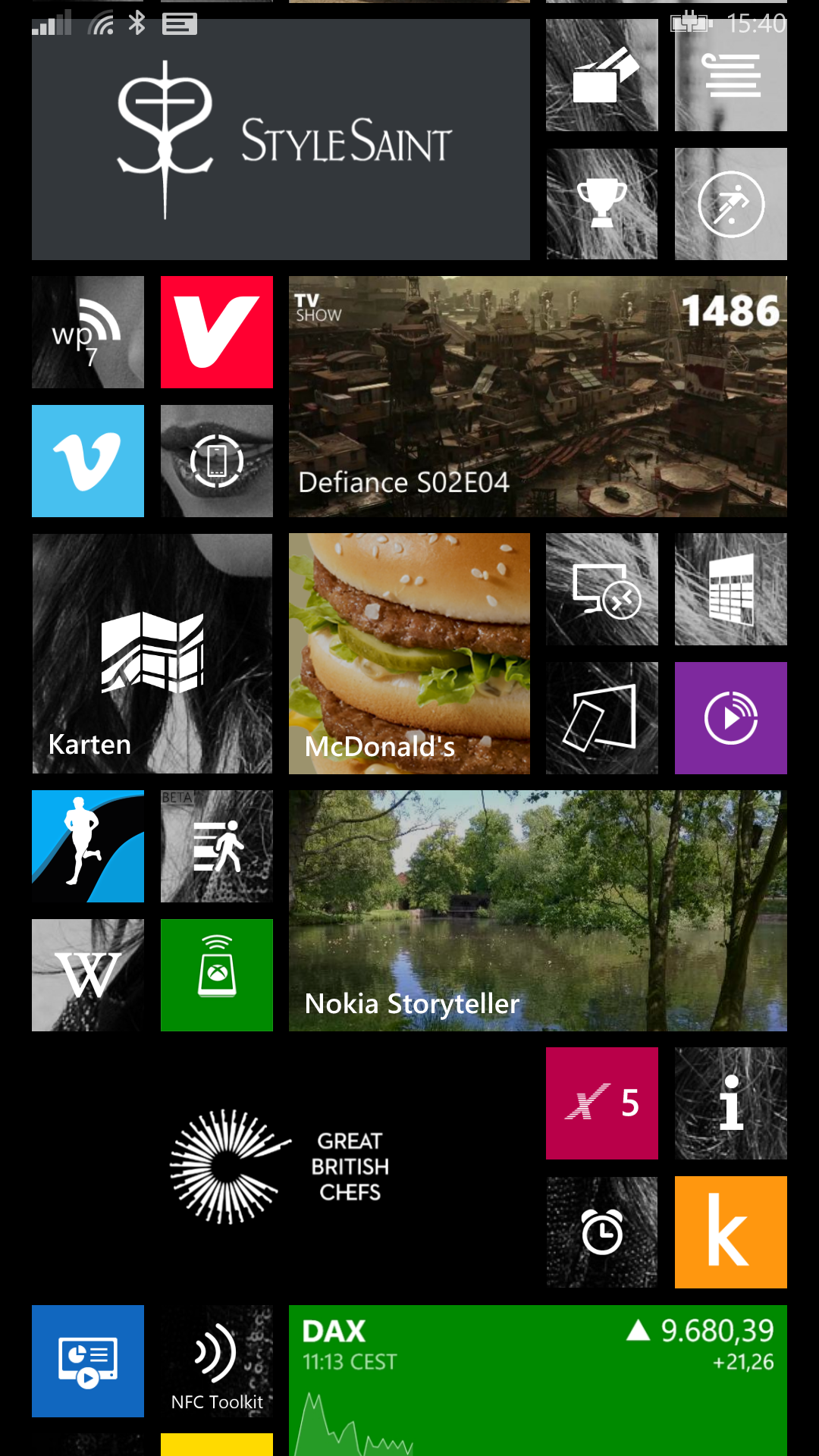
Task: Open the red Vevo tile
Action: (217, 332)
